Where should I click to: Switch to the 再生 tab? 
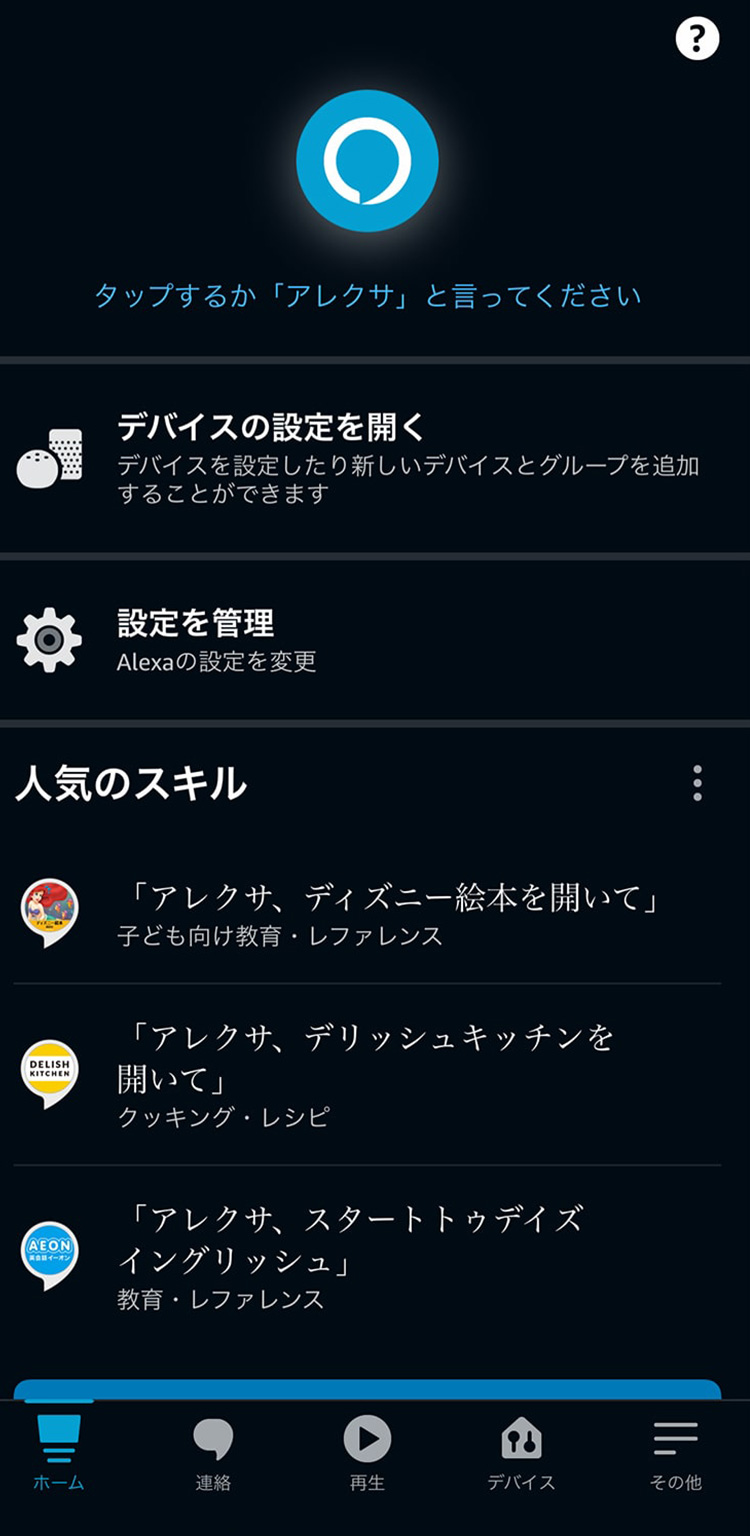pos(367,1453)
